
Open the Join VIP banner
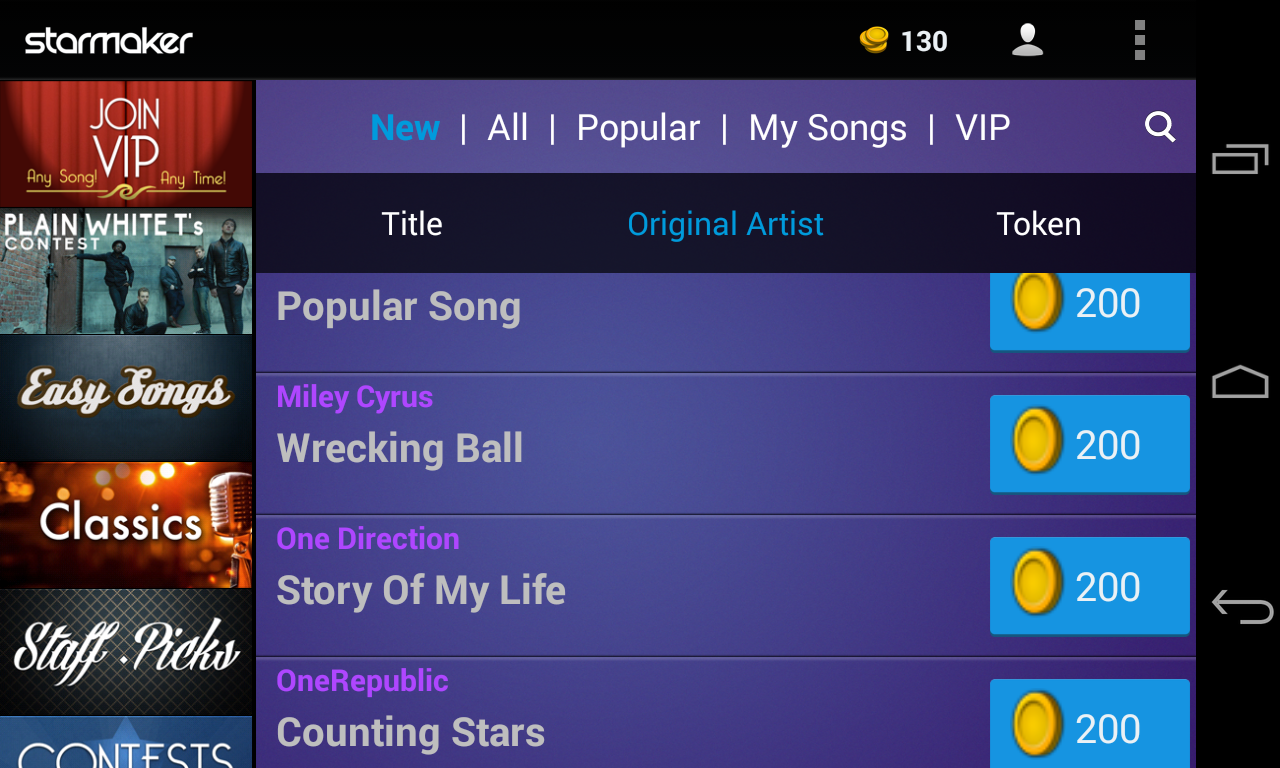(x=126, y=144)
